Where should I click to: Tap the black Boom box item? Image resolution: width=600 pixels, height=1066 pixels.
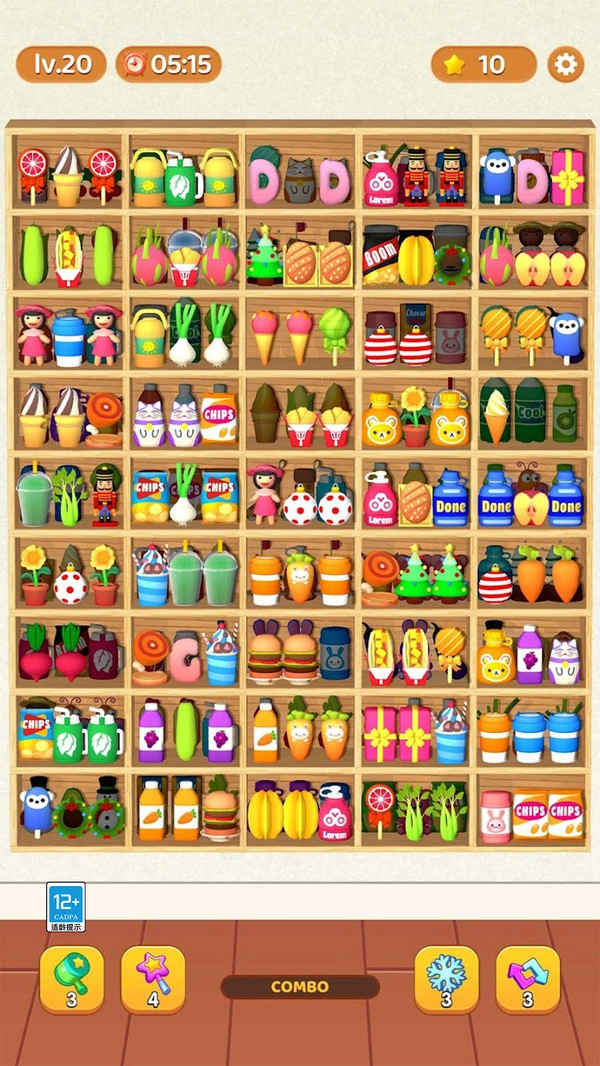click(x=381, y=258)
